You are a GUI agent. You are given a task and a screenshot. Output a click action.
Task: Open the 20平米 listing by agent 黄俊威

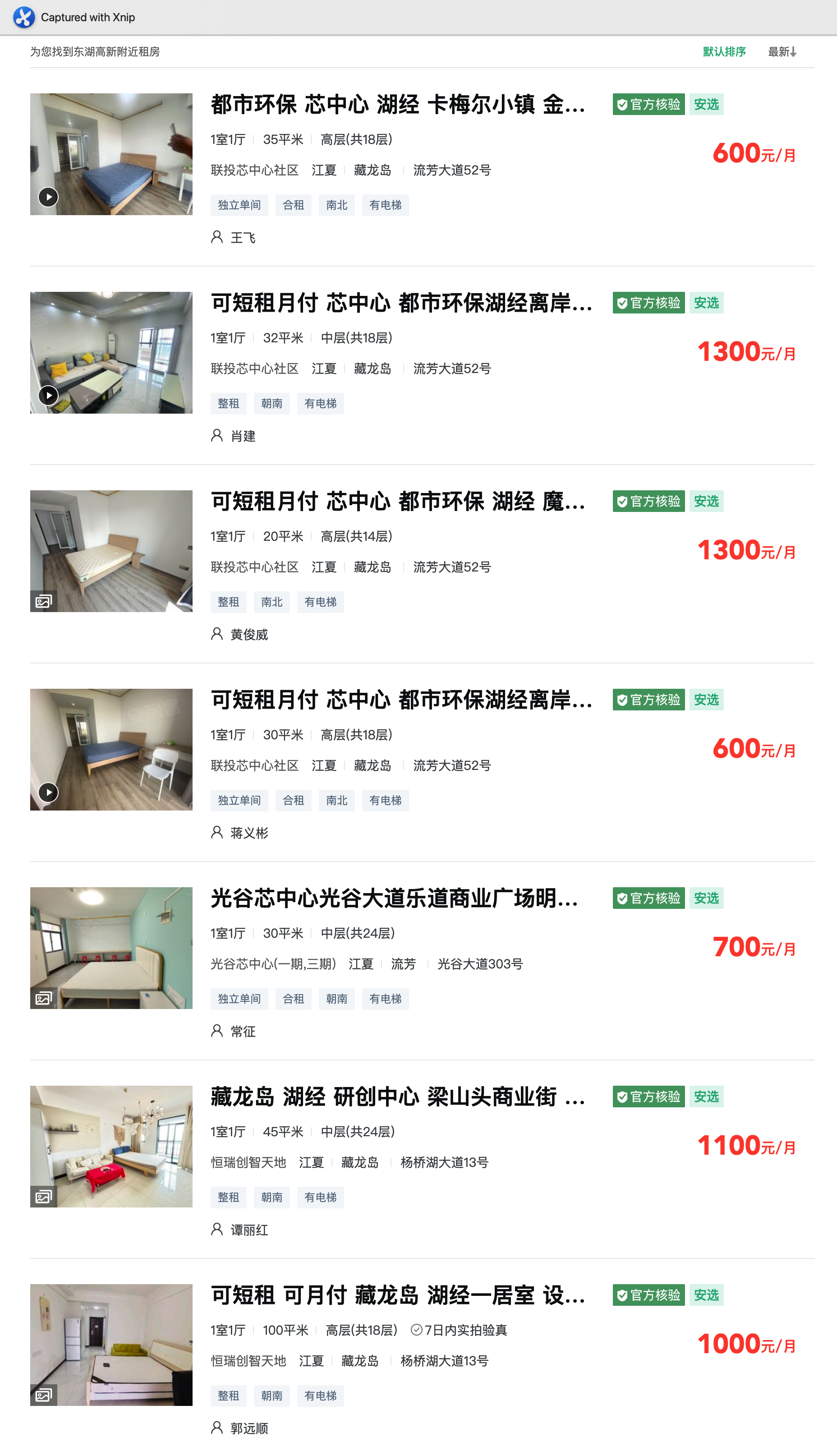click(x=398, y=501)
